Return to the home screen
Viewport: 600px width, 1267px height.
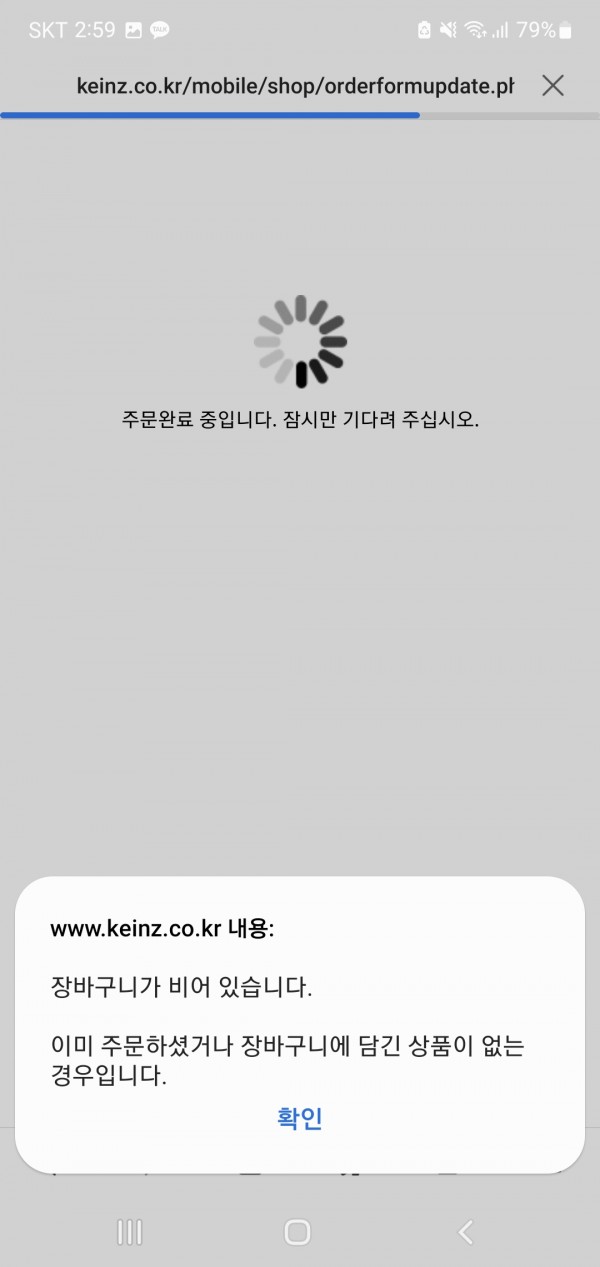(297, 1232)
